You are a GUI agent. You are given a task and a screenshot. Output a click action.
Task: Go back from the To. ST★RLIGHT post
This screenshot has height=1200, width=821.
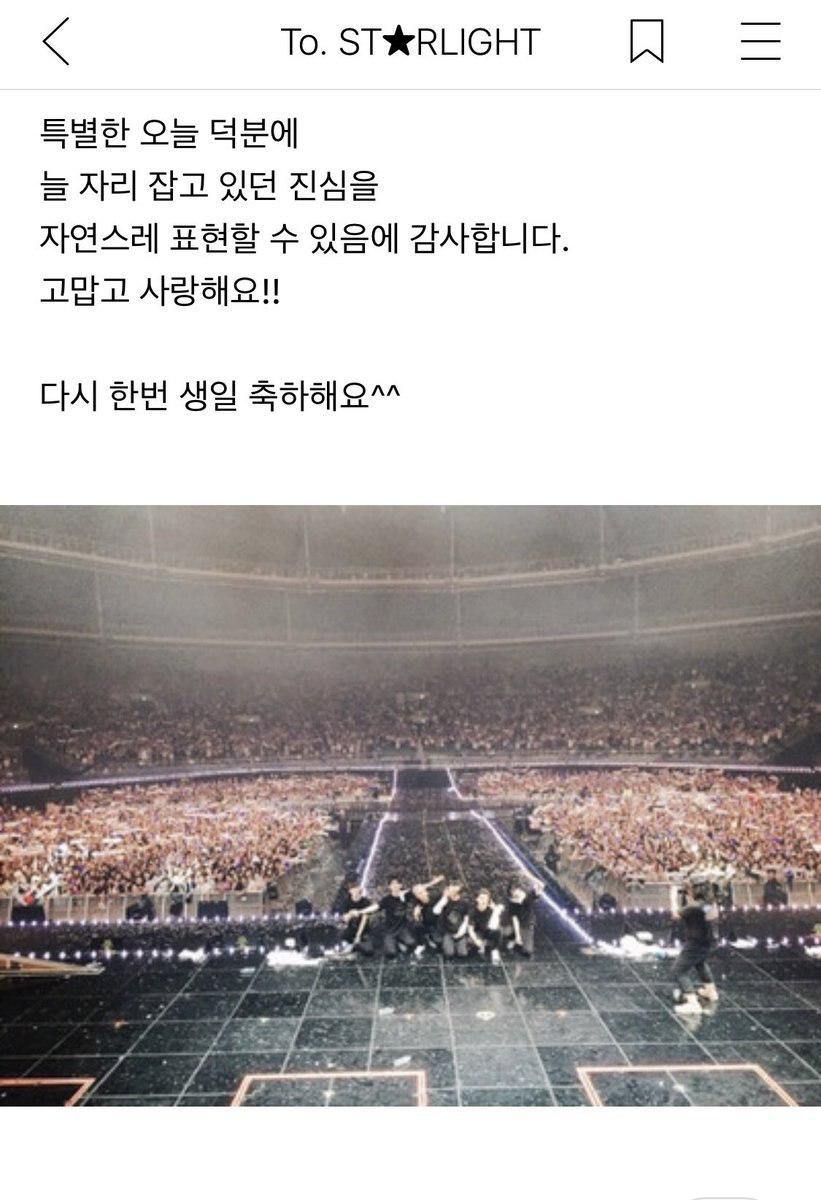click(x=56, y=42)
